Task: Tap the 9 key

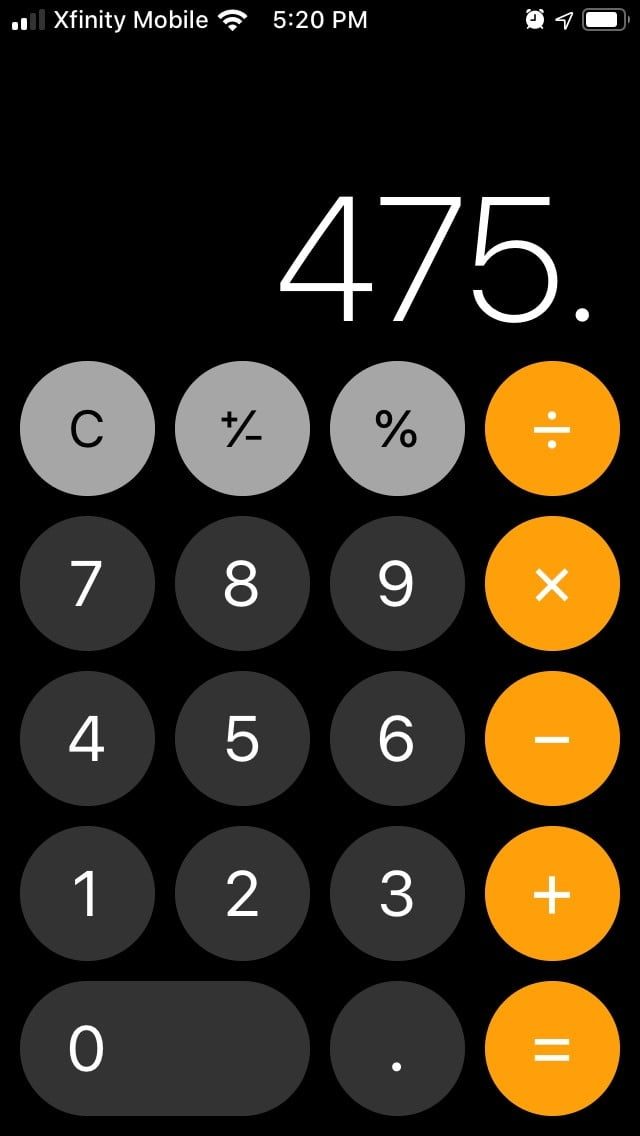Action: (397, 584)
